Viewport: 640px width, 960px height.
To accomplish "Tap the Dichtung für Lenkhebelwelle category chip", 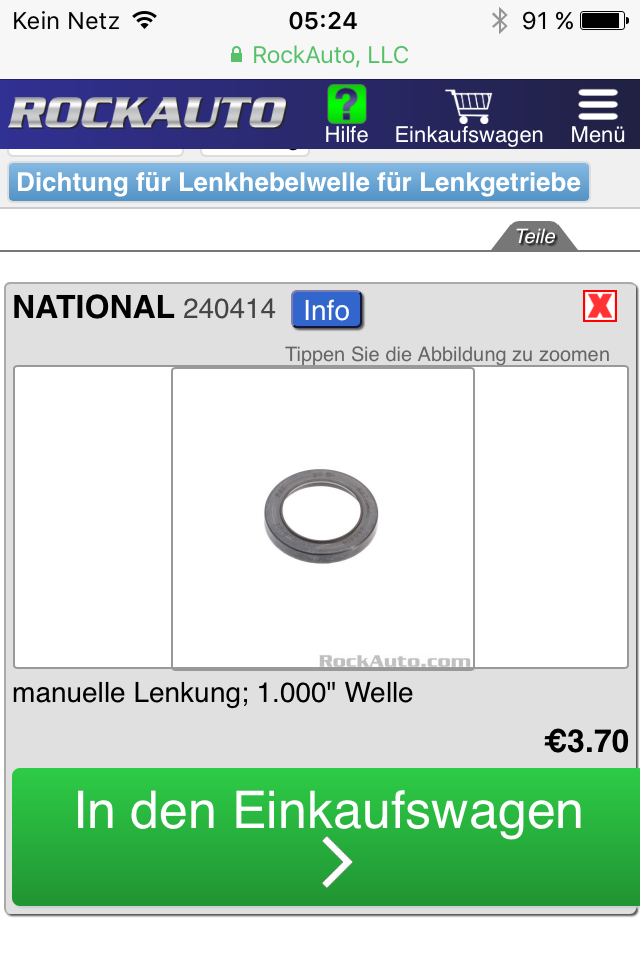I will (x=299, y=183).
